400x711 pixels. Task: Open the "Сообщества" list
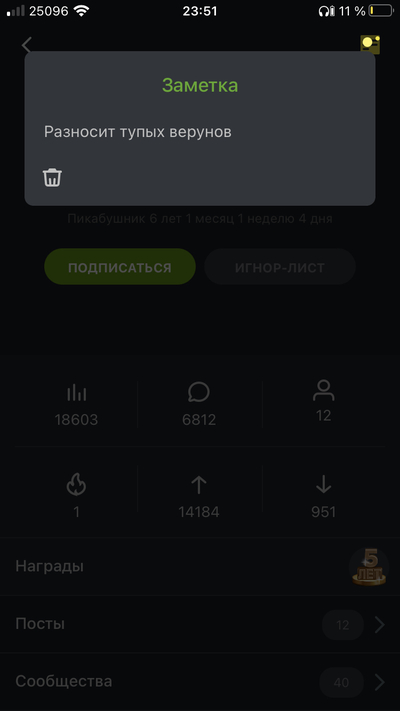200,682
